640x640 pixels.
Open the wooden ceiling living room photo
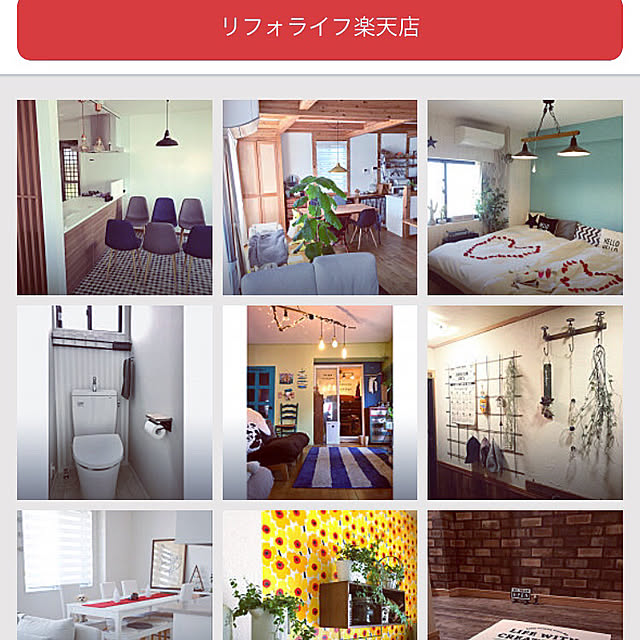pos(319,197)
